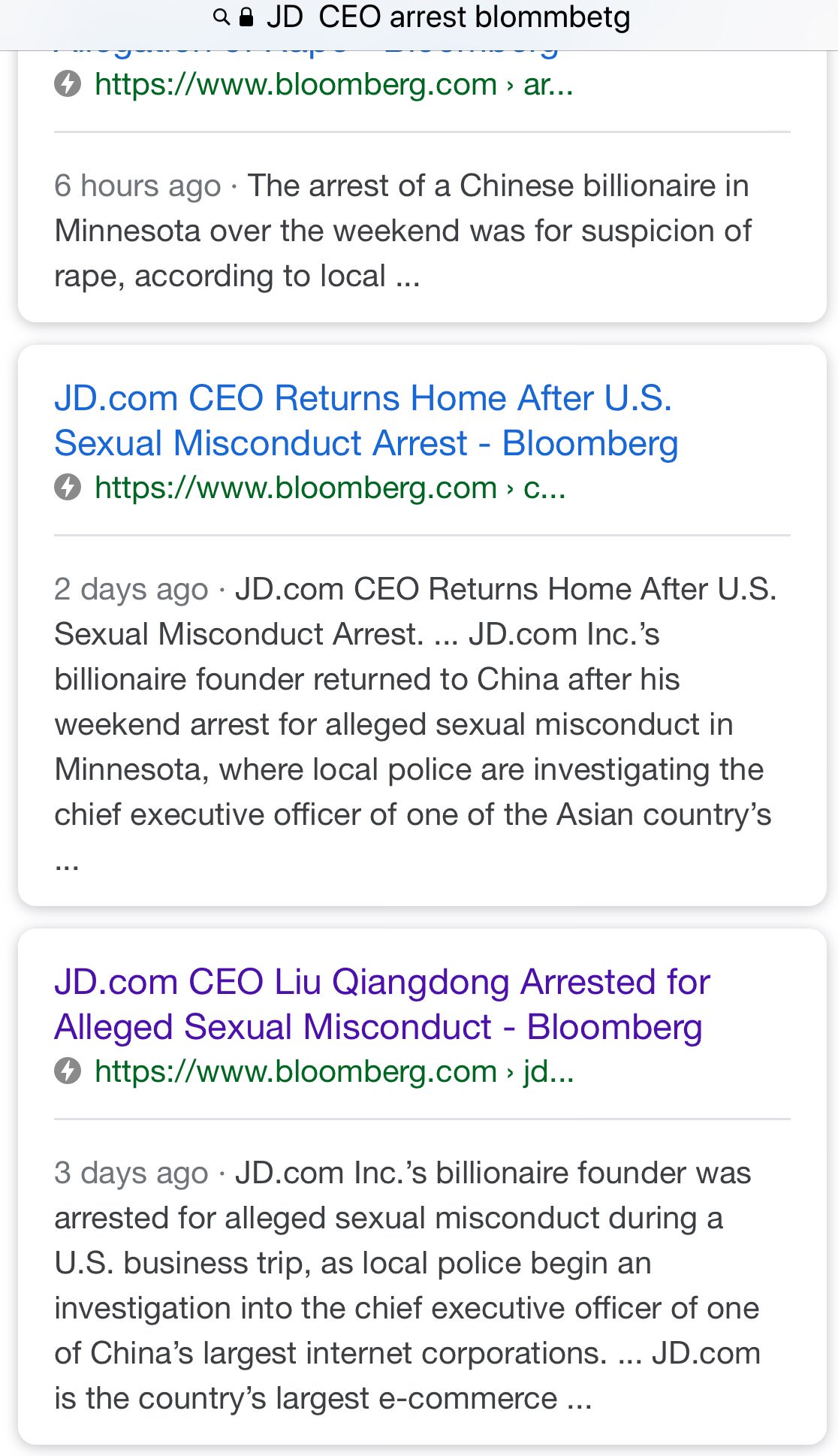Open the bloomberg.com › ar... result link

333,84
